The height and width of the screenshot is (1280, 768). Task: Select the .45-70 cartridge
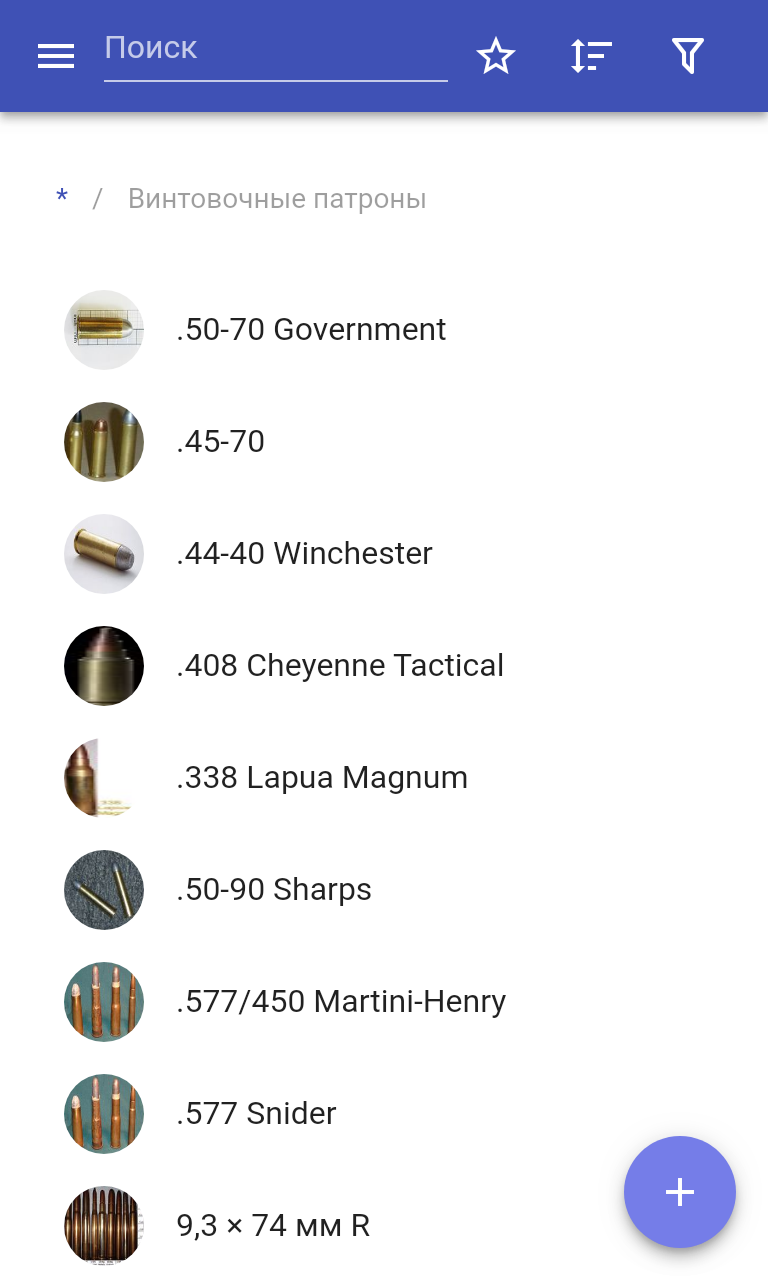(x=220, y=442)
